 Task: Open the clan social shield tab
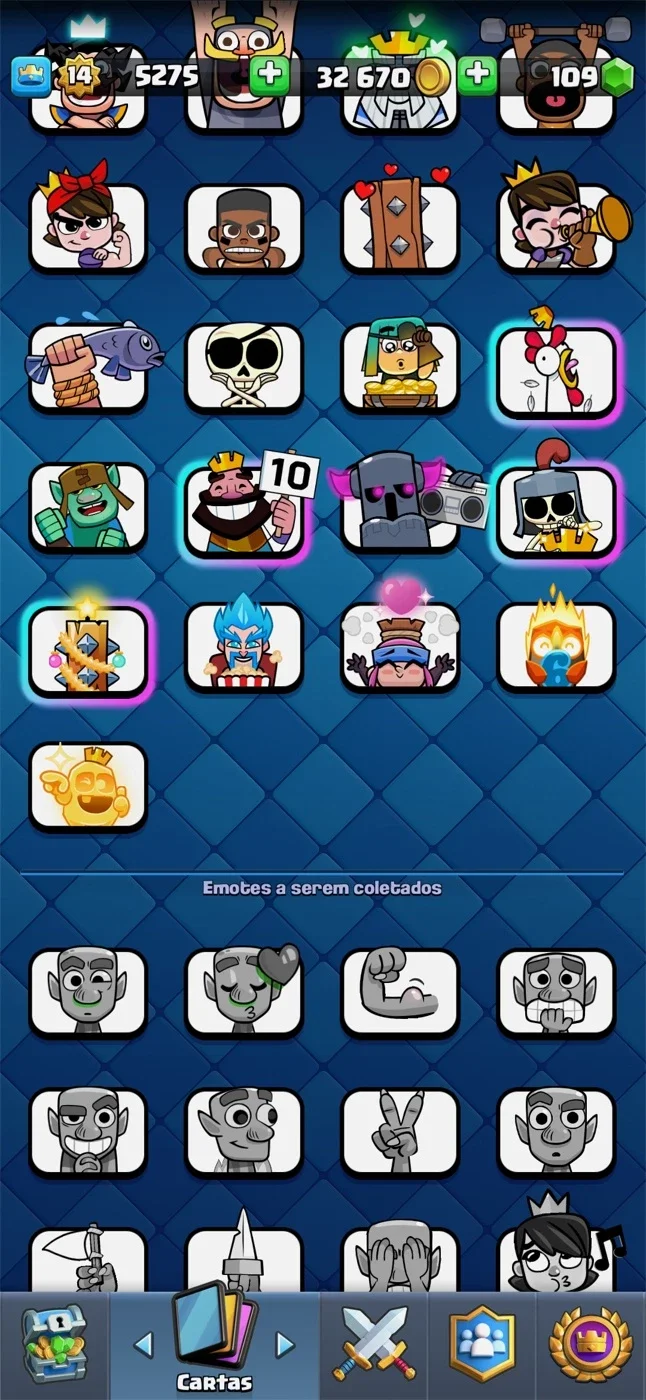pyautogui.click(x=482, y=1344)
